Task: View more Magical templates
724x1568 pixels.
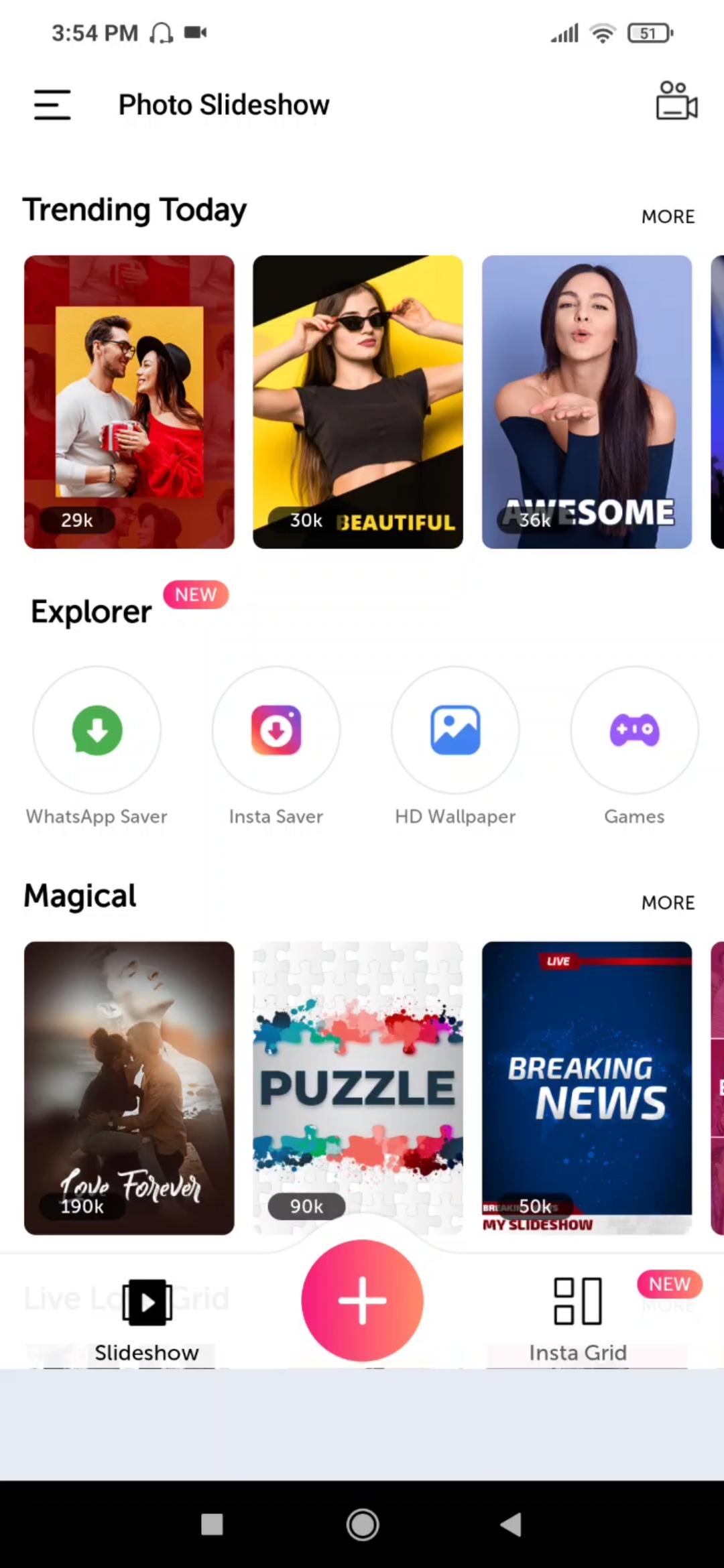Action: 668,903
